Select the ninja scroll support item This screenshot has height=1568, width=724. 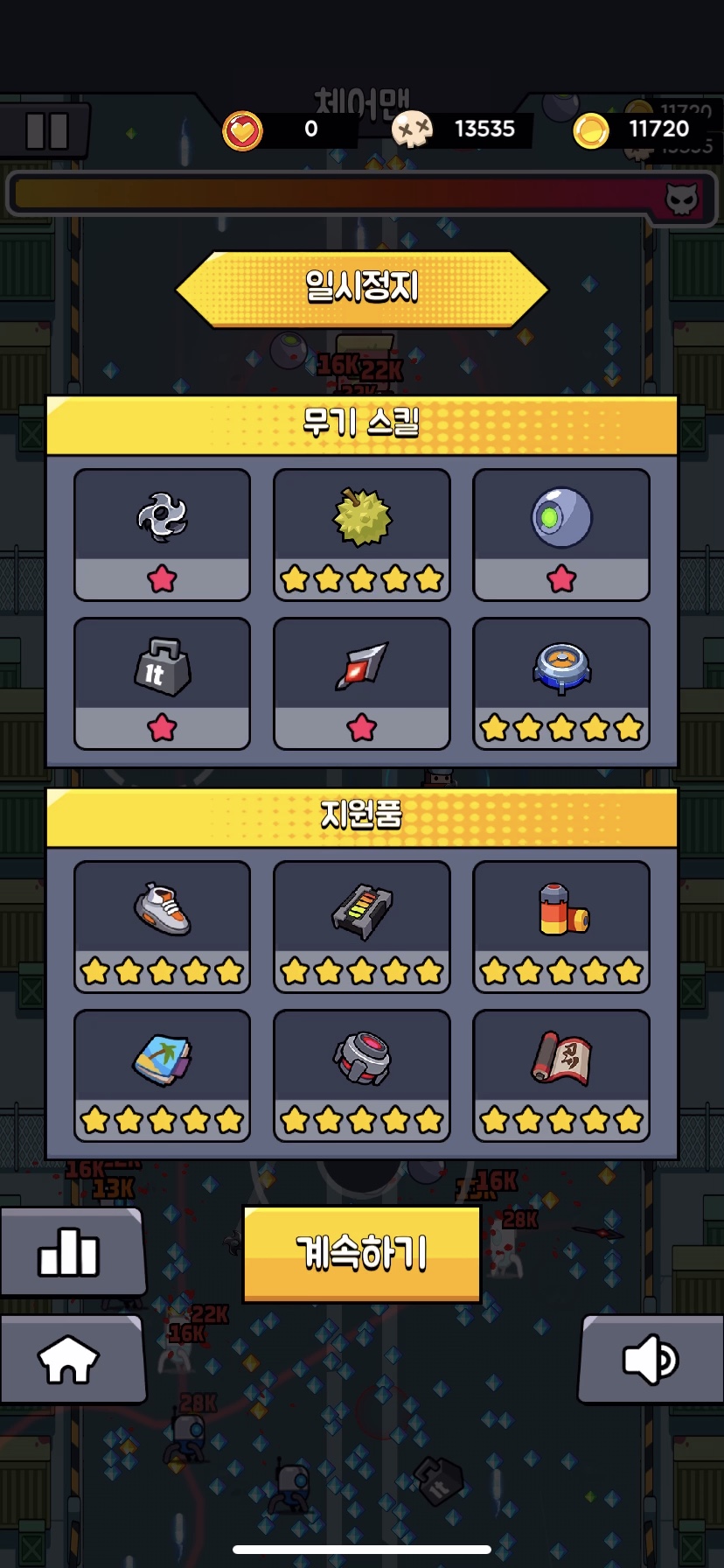pyautogui.click(x=561, y=1074)
